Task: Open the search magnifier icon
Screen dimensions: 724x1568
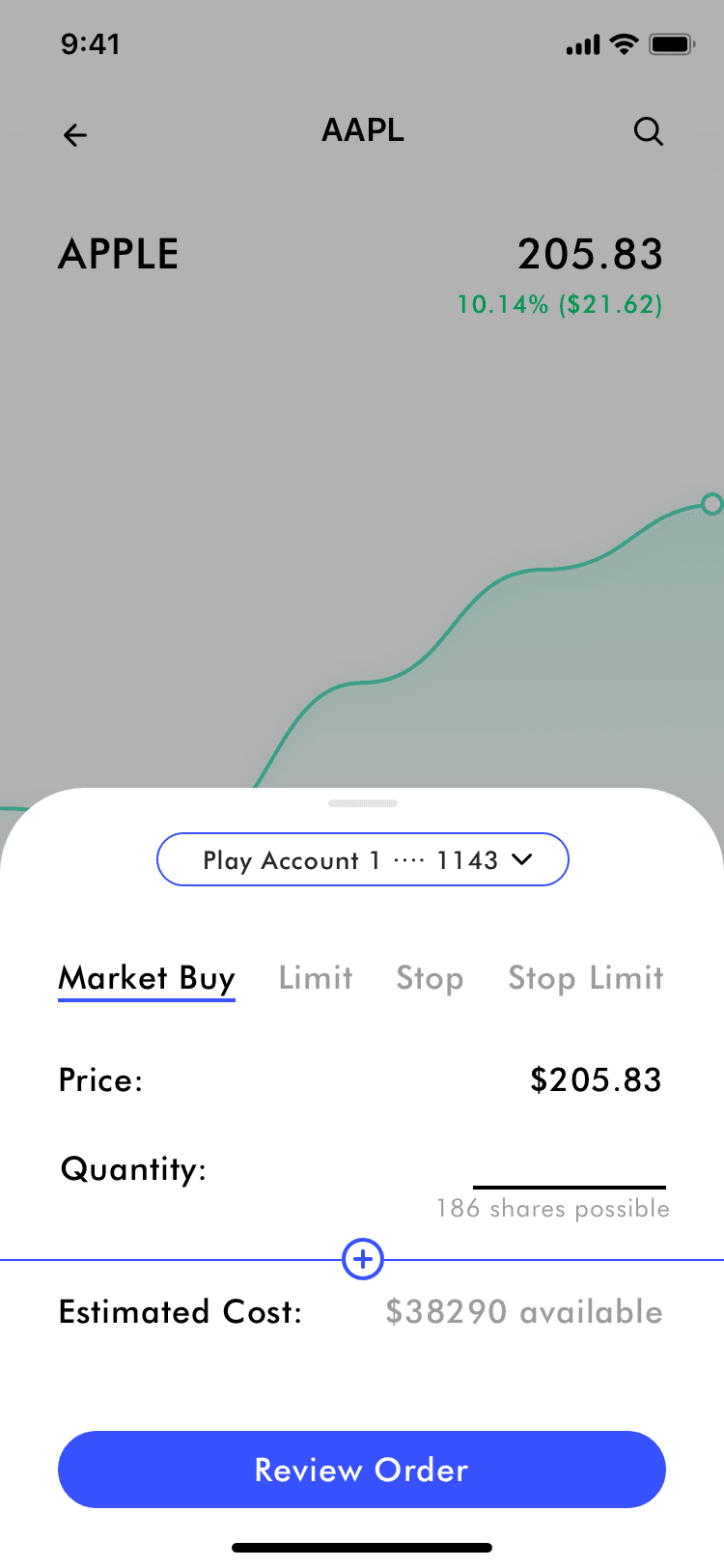Action: 648,132
